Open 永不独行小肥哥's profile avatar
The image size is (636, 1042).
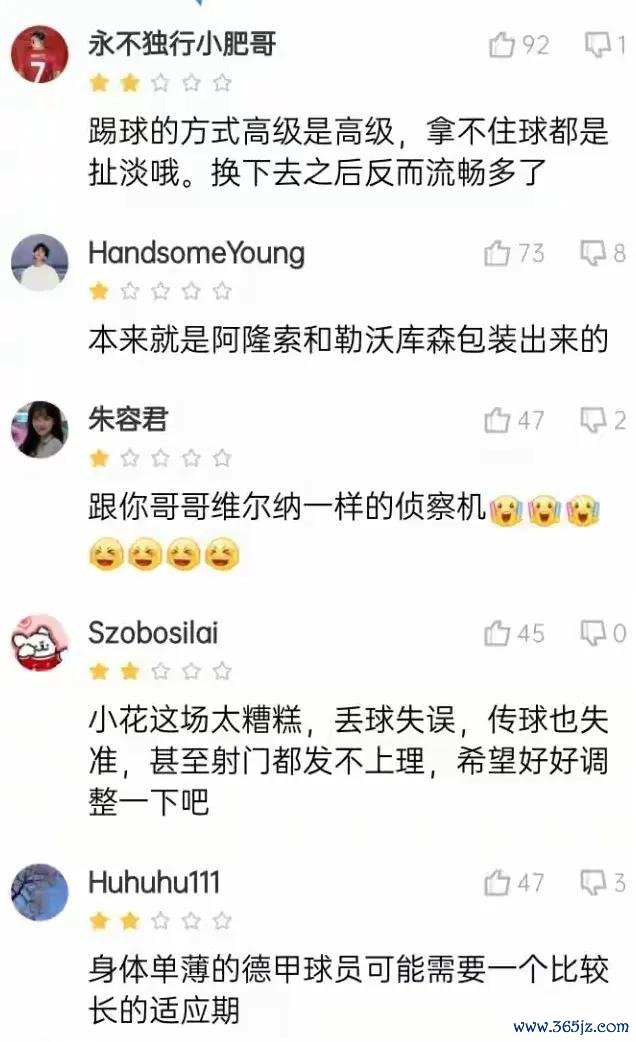tap(39, 53)
